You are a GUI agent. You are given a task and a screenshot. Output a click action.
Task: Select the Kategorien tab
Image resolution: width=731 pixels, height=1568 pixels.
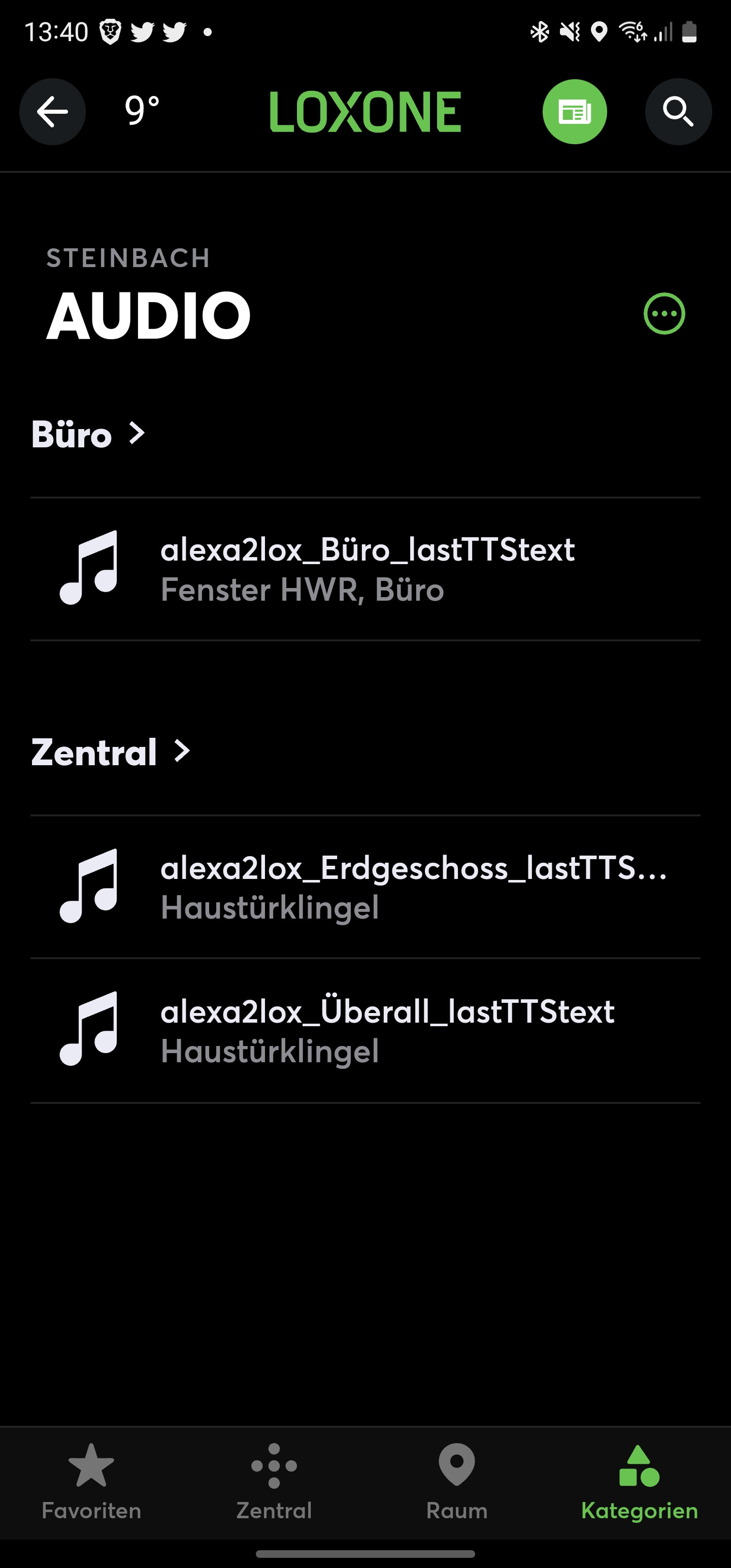(639, 1482)
